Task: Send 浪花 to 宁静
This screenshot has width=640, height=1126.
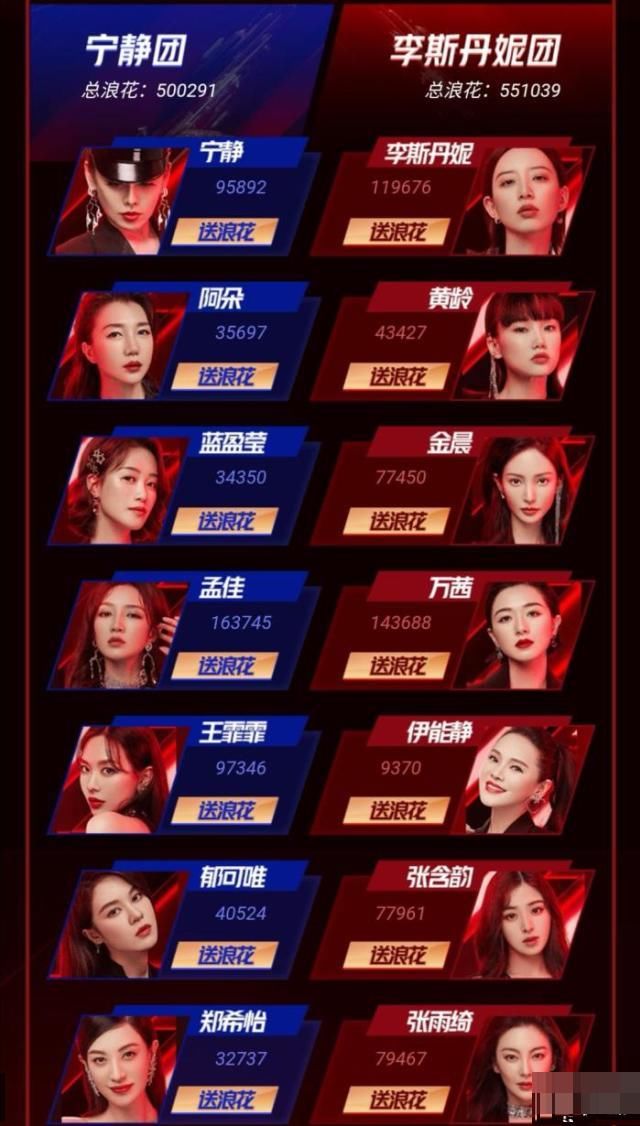Action: pos(225,232)
